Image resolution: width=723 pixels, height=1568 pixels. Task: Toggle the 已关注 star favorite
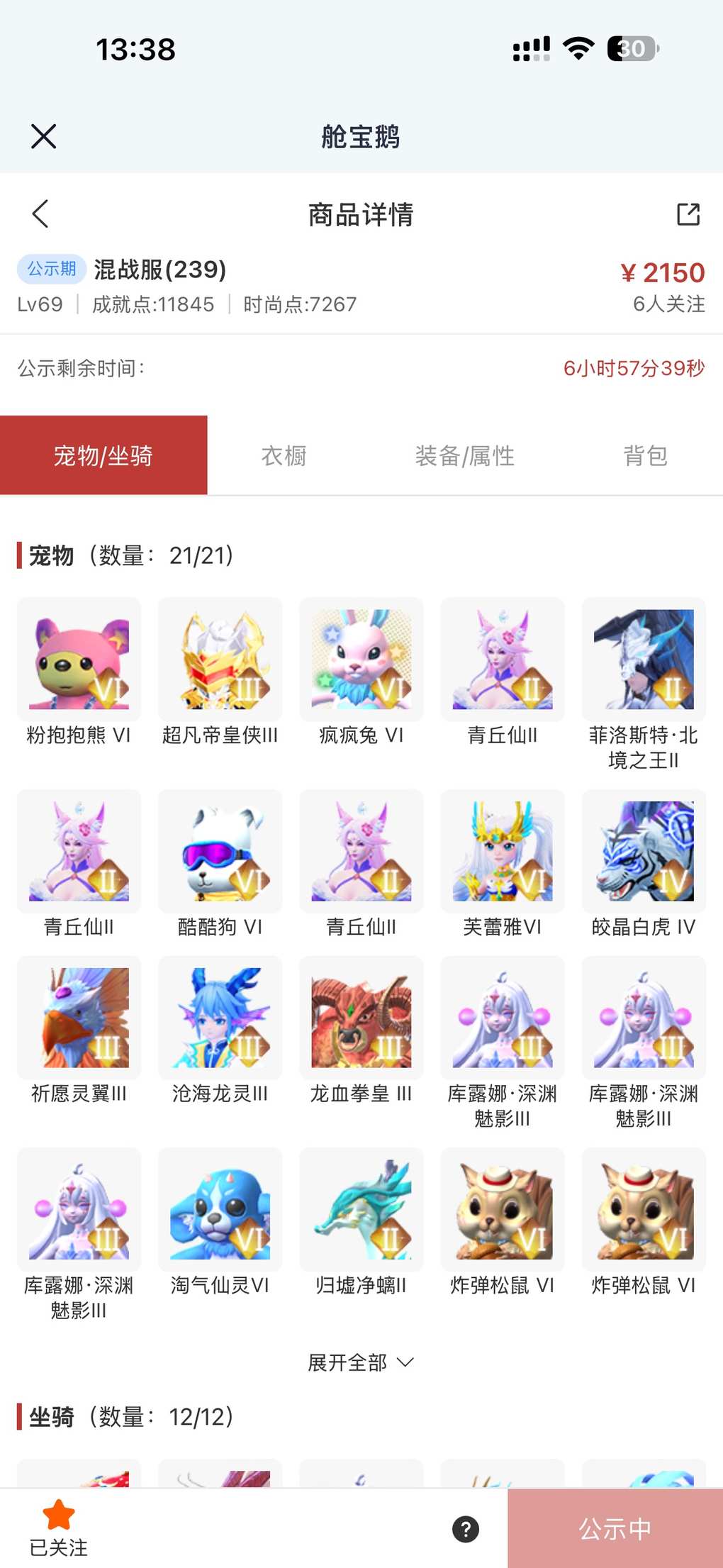(58, 1527)
